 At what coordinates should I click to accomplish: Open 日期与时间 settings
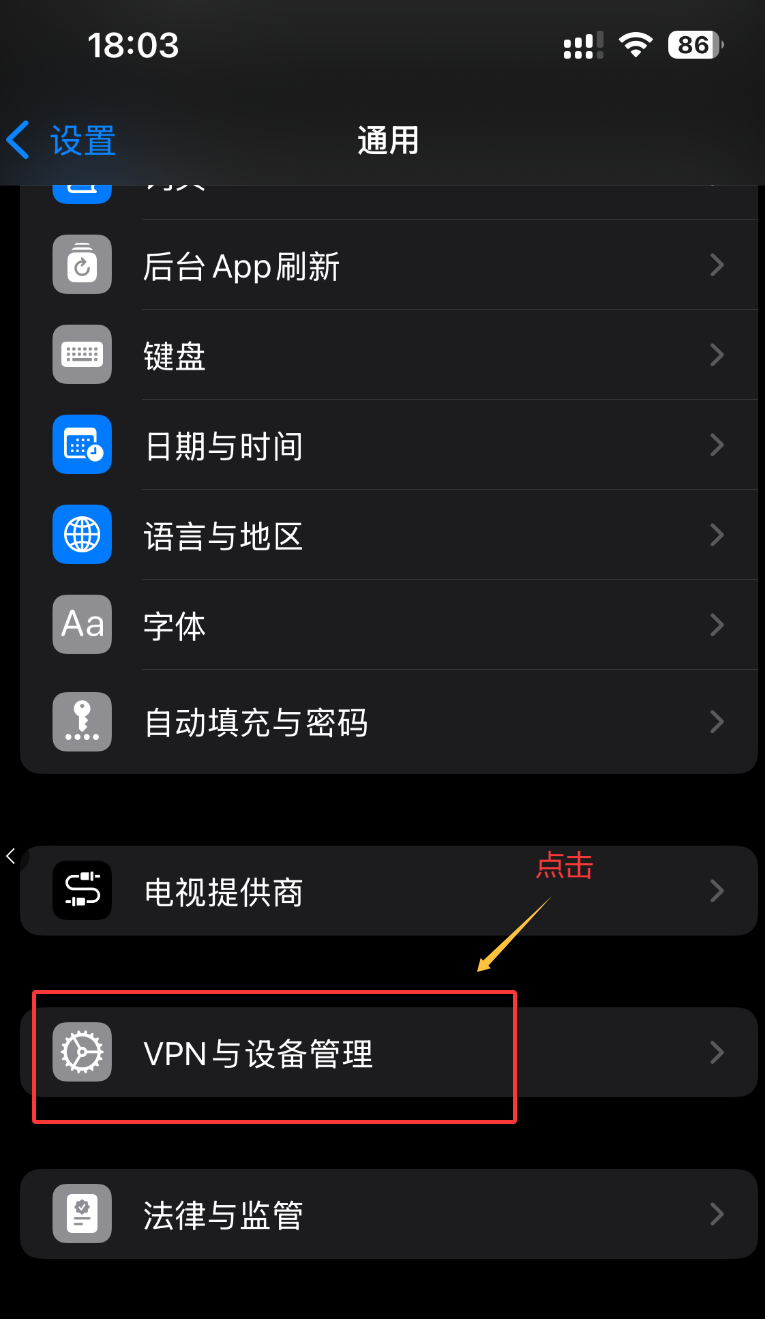300,445
